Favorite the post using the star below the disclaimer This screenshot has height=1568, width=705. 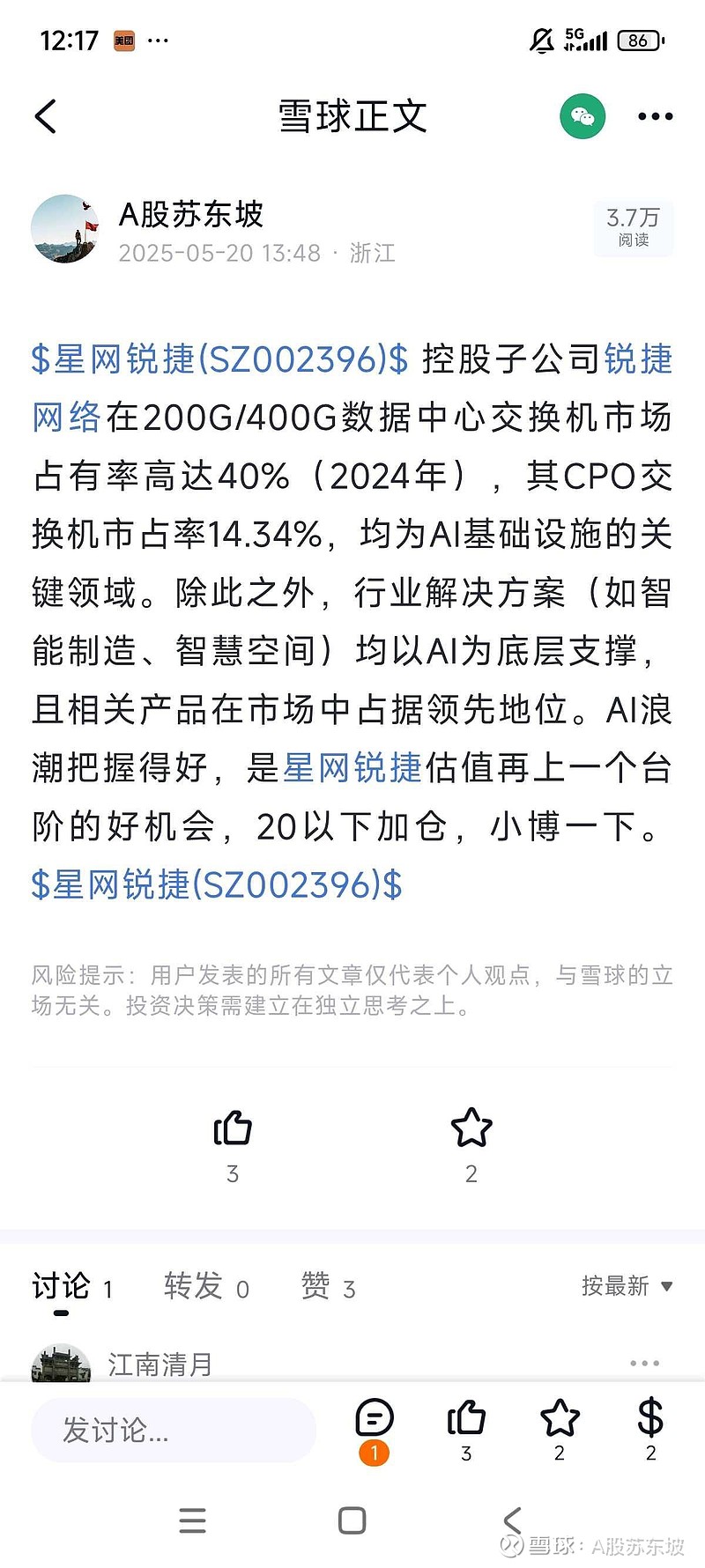pyautogui.click(x=471, y=1128)
